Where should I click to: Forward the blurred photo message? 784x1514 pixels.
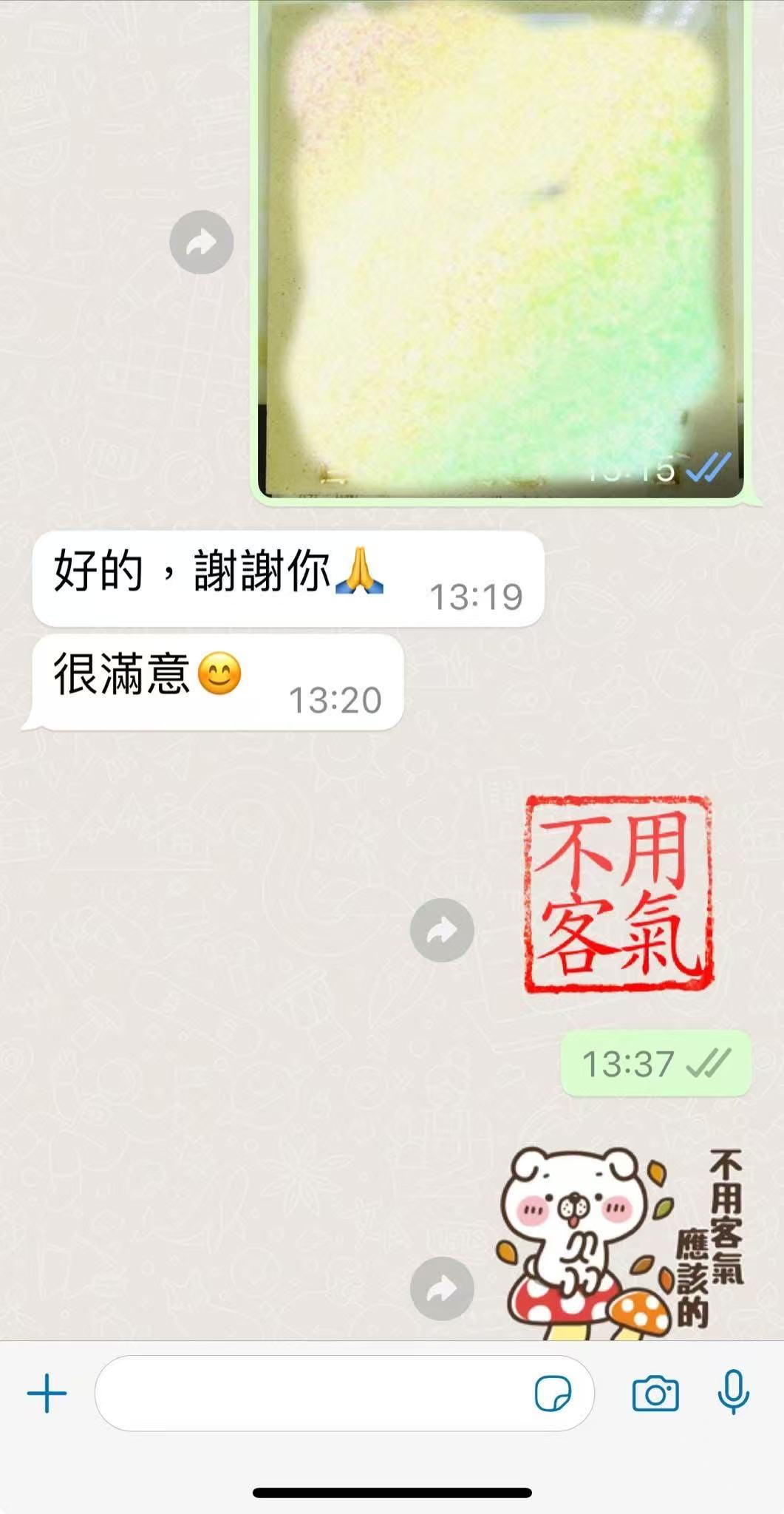coord(202,242)
